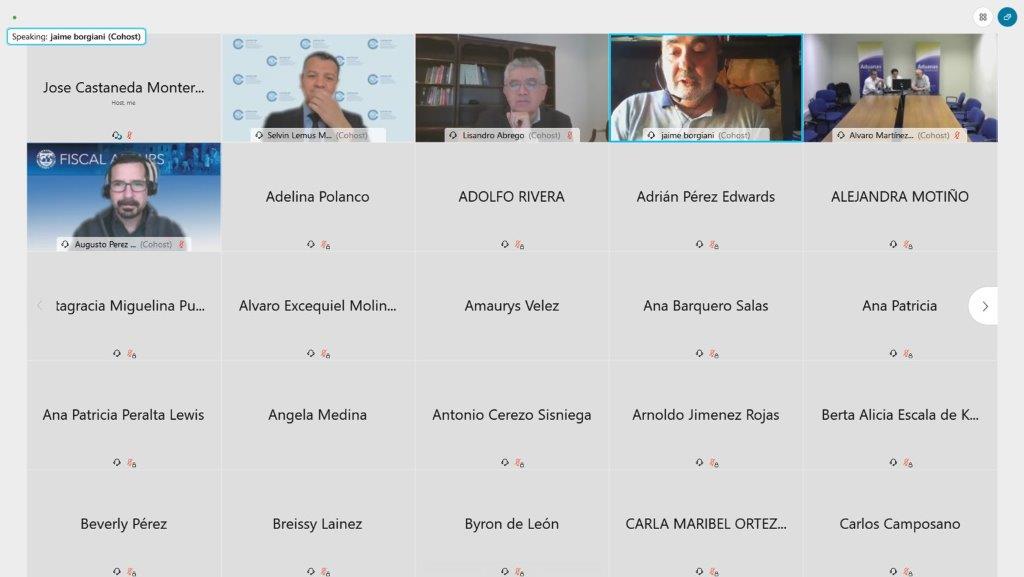Select Byron de León's tile
1024x577 pixels.
pos(511,524)
